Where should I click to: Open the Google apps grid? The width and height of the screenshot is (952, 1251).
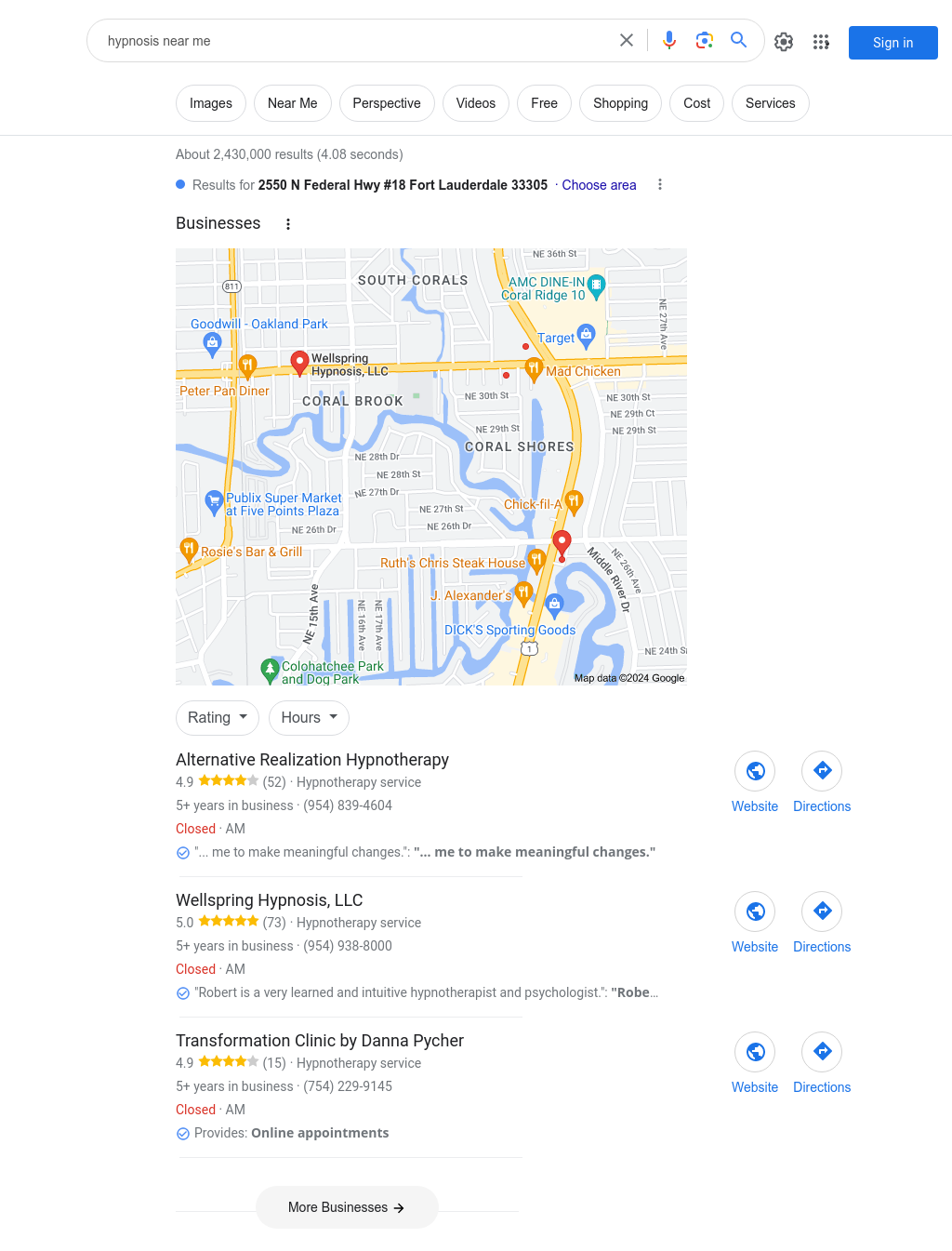click(821, 42)
